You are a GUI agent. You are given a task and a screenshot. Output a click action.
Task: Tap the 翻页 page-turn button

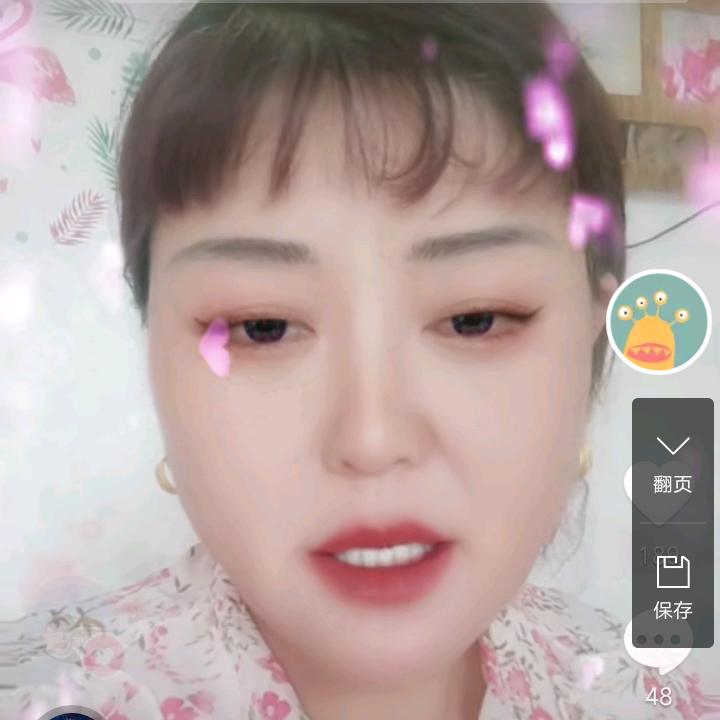tap(672, 463)
